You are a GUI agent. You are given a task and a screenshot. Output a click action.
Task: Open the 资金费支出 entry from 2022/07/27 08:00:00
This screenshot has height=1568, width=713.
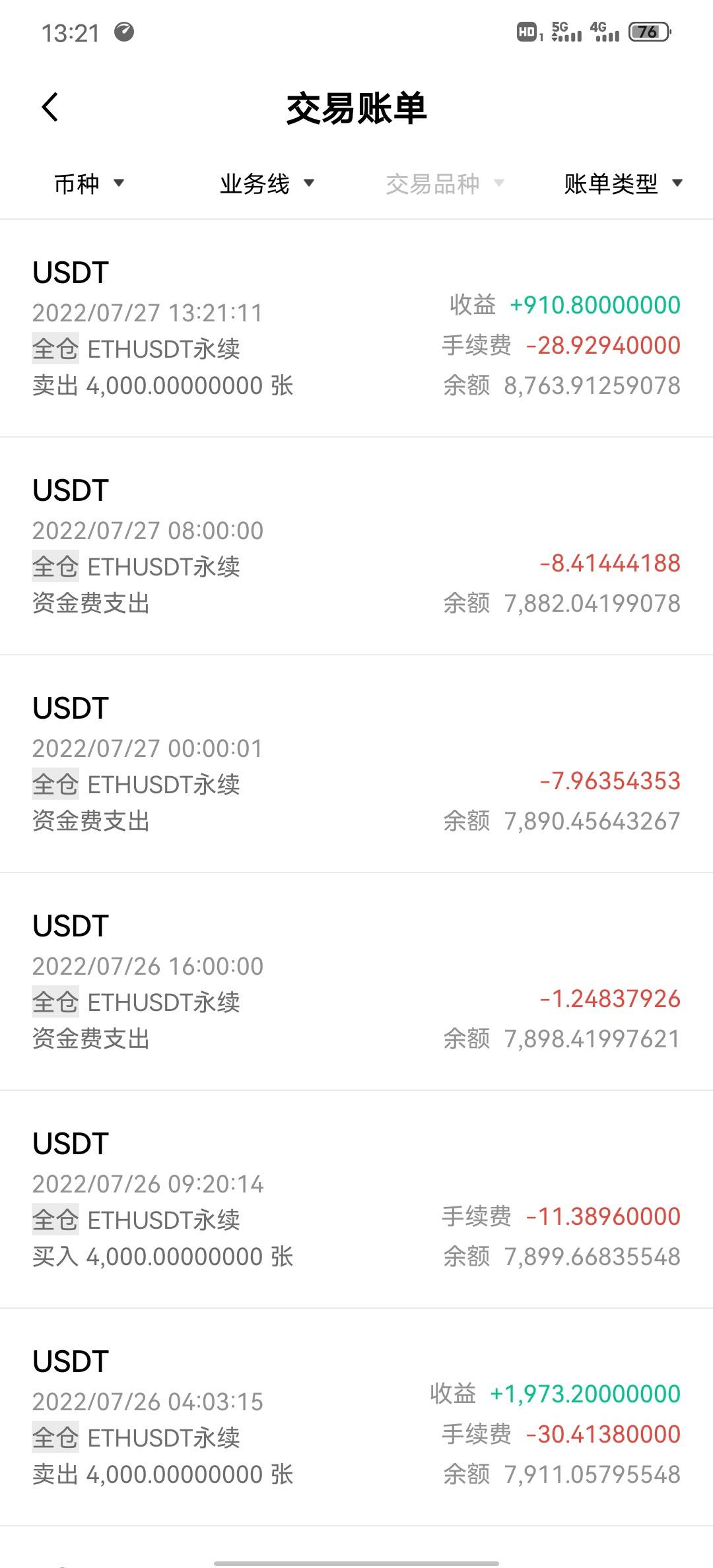(x=356, y=546)
